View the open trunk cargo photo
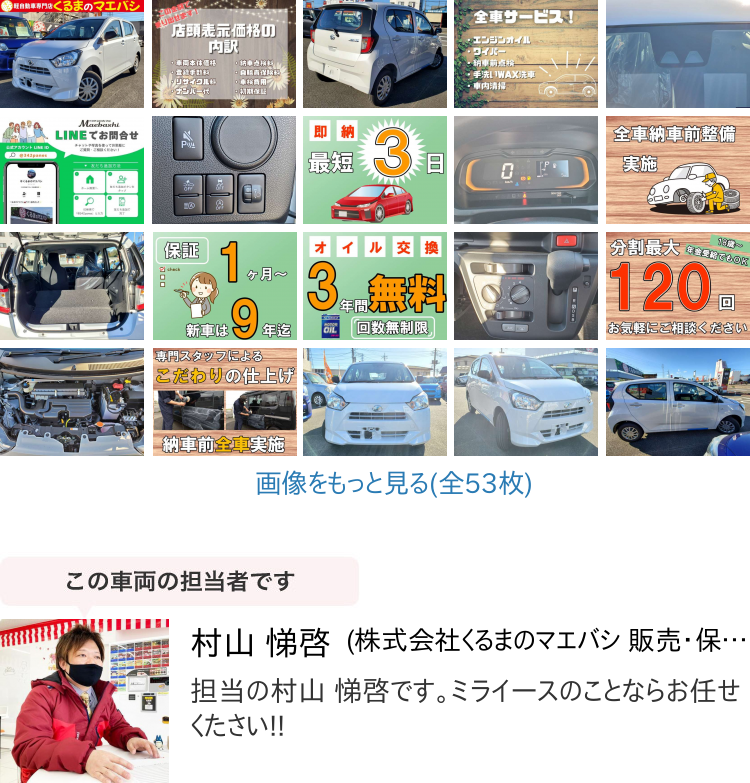This screenshot has height=783, width=750. tap(71, 286)
